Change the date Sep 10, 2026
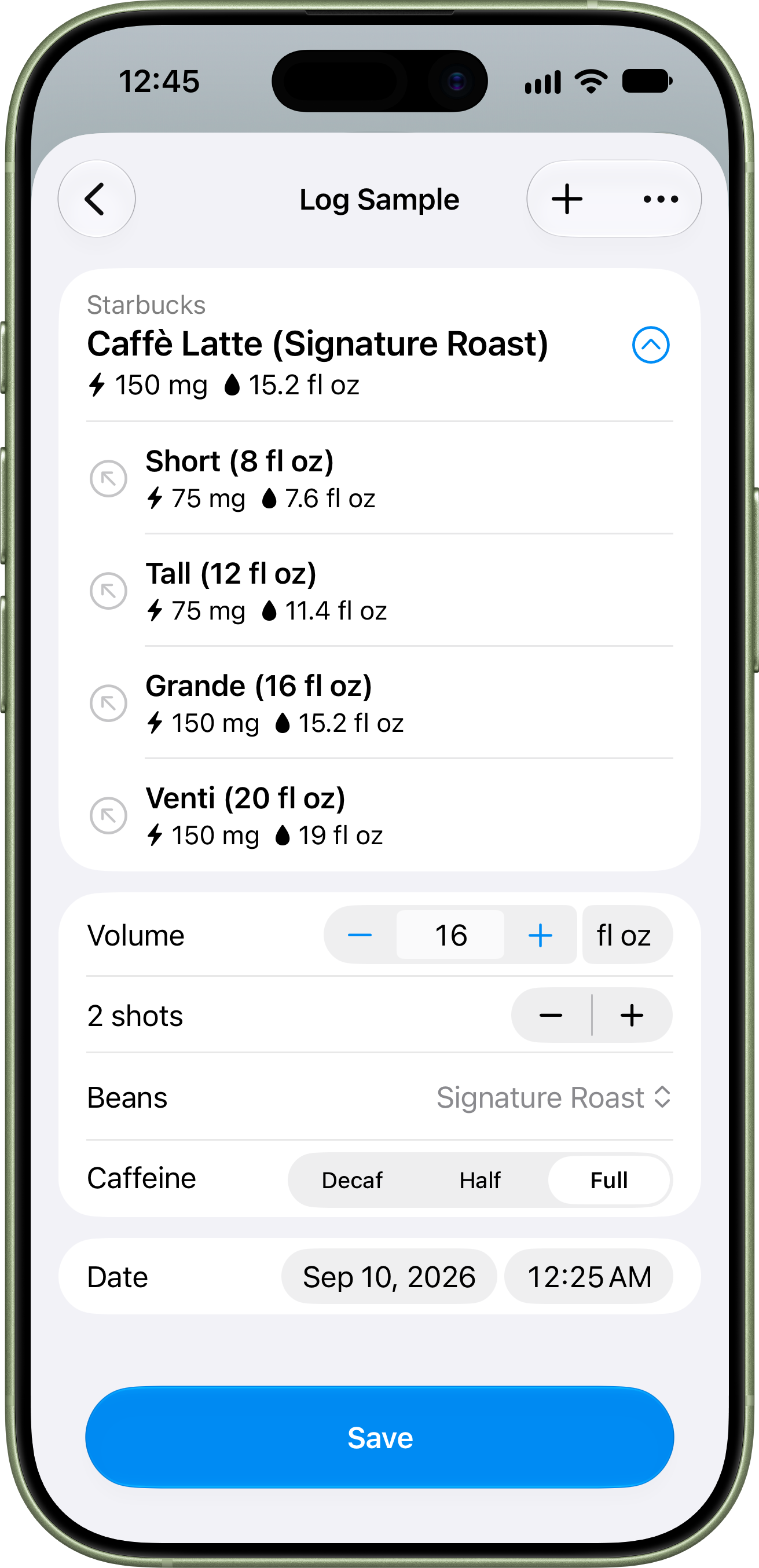Image resolution: width=759 pixels, height=1568 pixels. click(x=389, y=1276)
